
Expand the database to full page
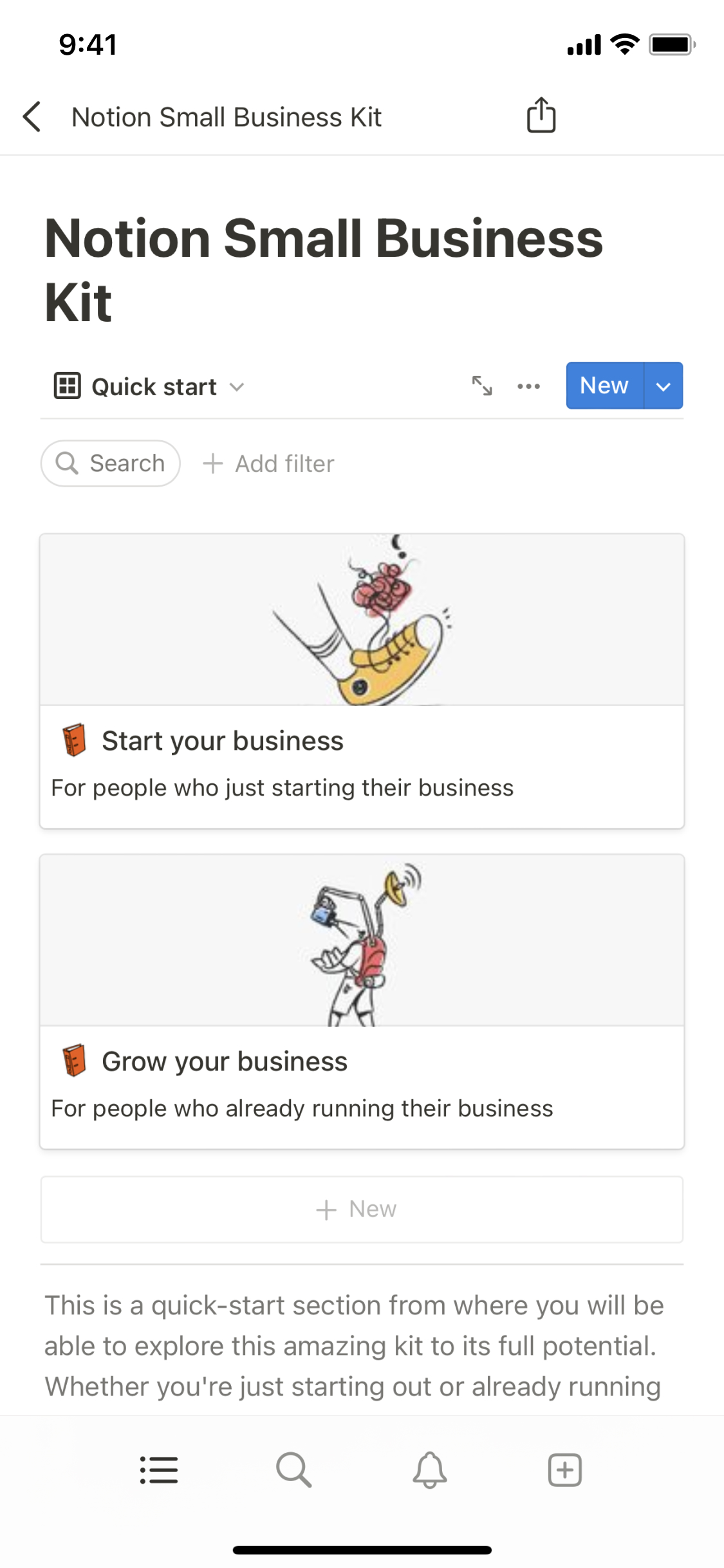[x=482, y=386]
